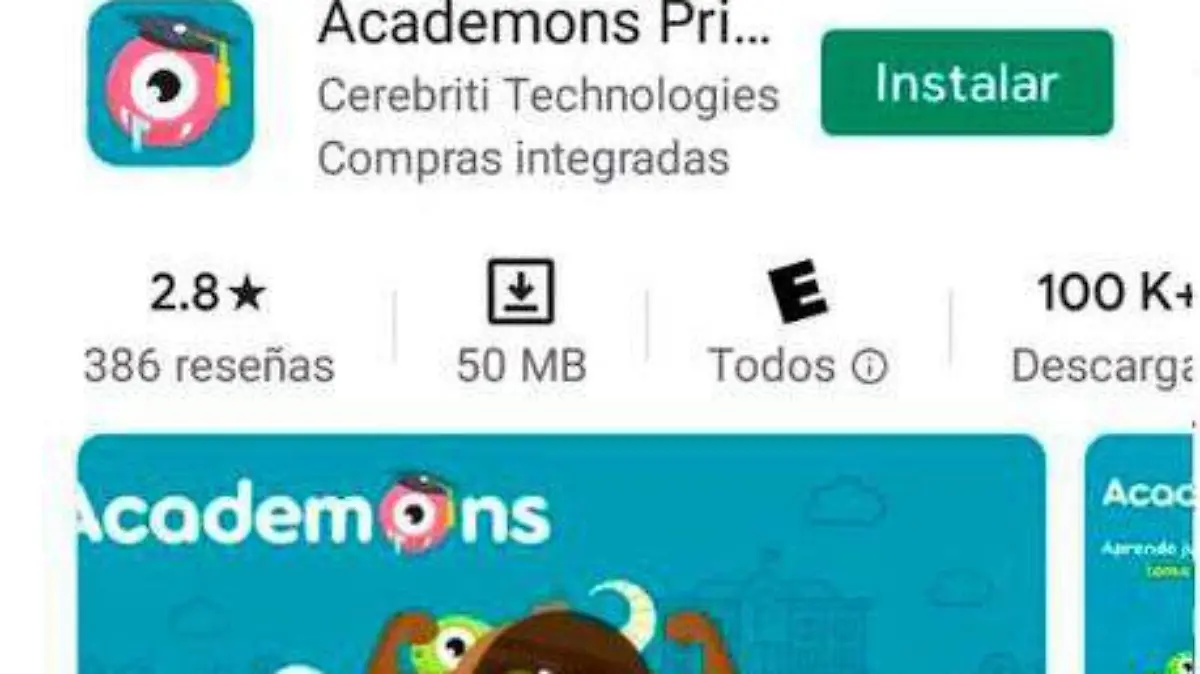Open the Todos content rating info
Image resolution: width=1200 pixels, height=674 pixels.
click(x=869, y=367)
